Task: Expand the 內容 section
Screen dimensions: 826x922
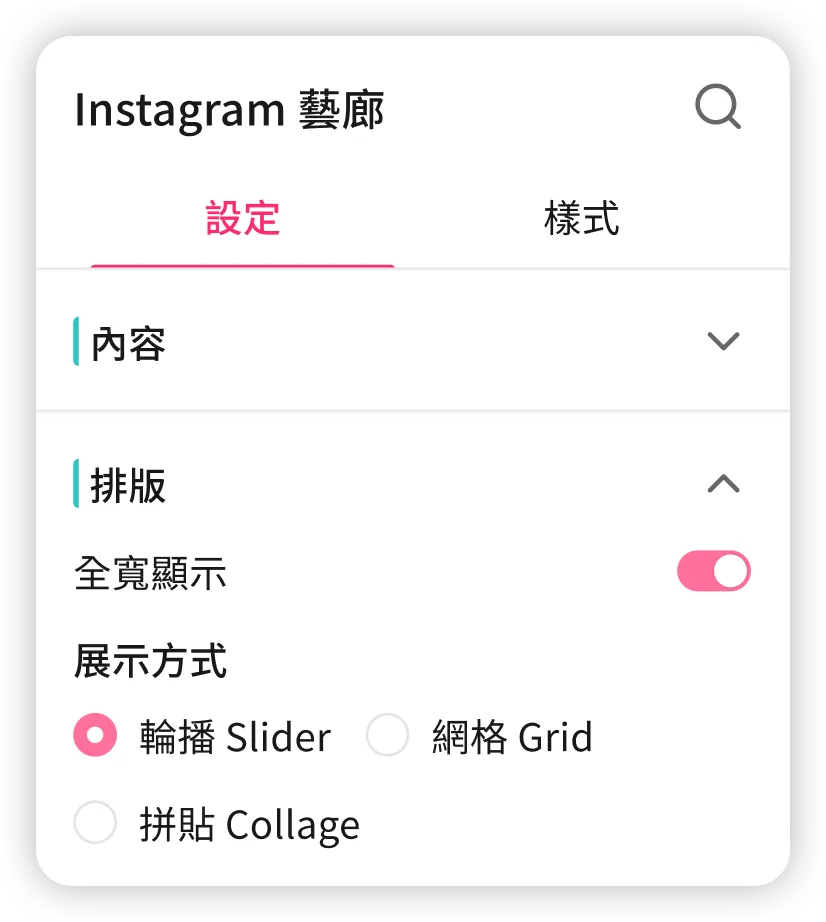Action: (x=722, y=341)
